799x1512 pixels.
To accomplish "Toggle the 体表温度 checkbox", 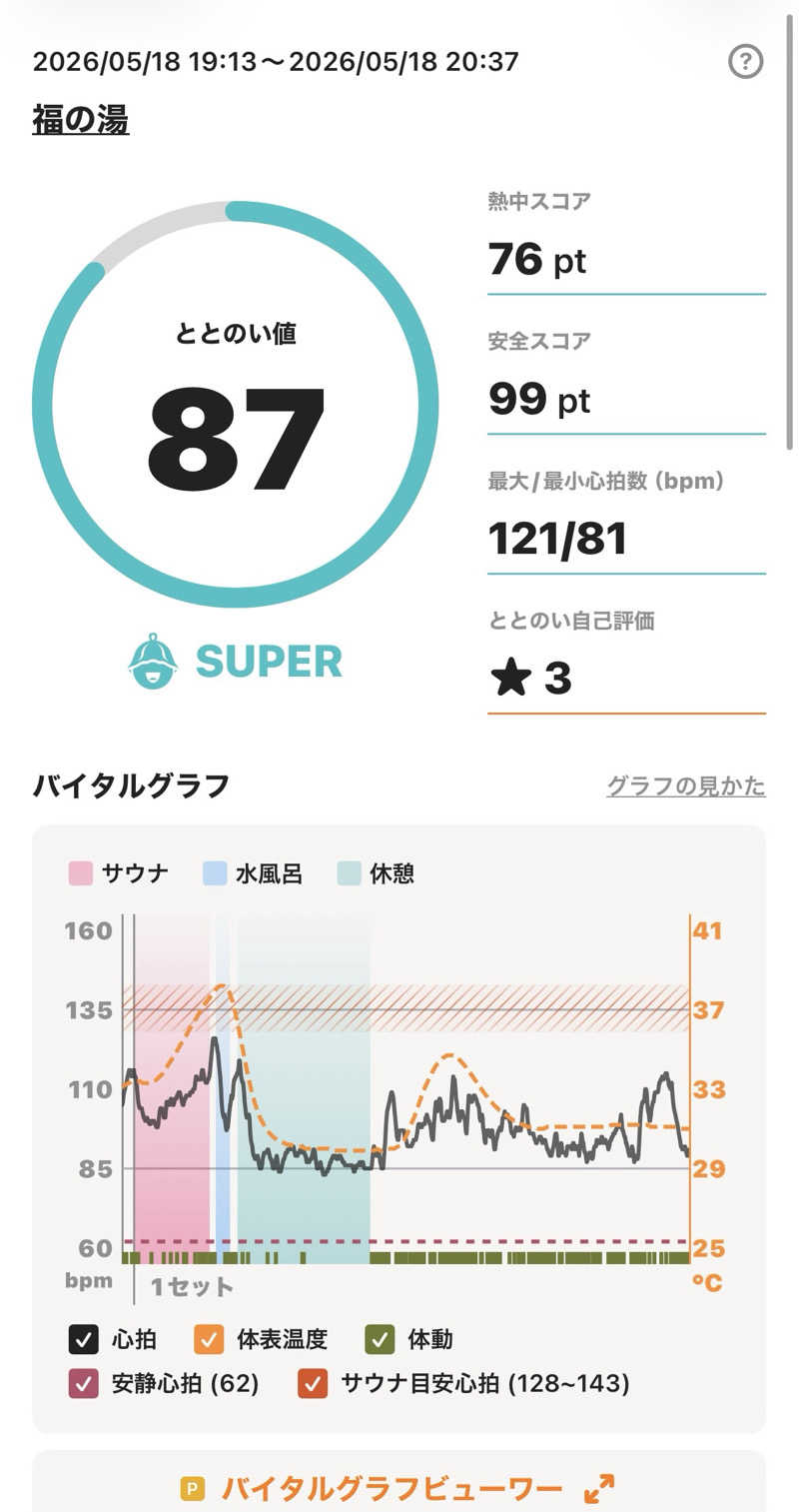I will point(209,1339).
